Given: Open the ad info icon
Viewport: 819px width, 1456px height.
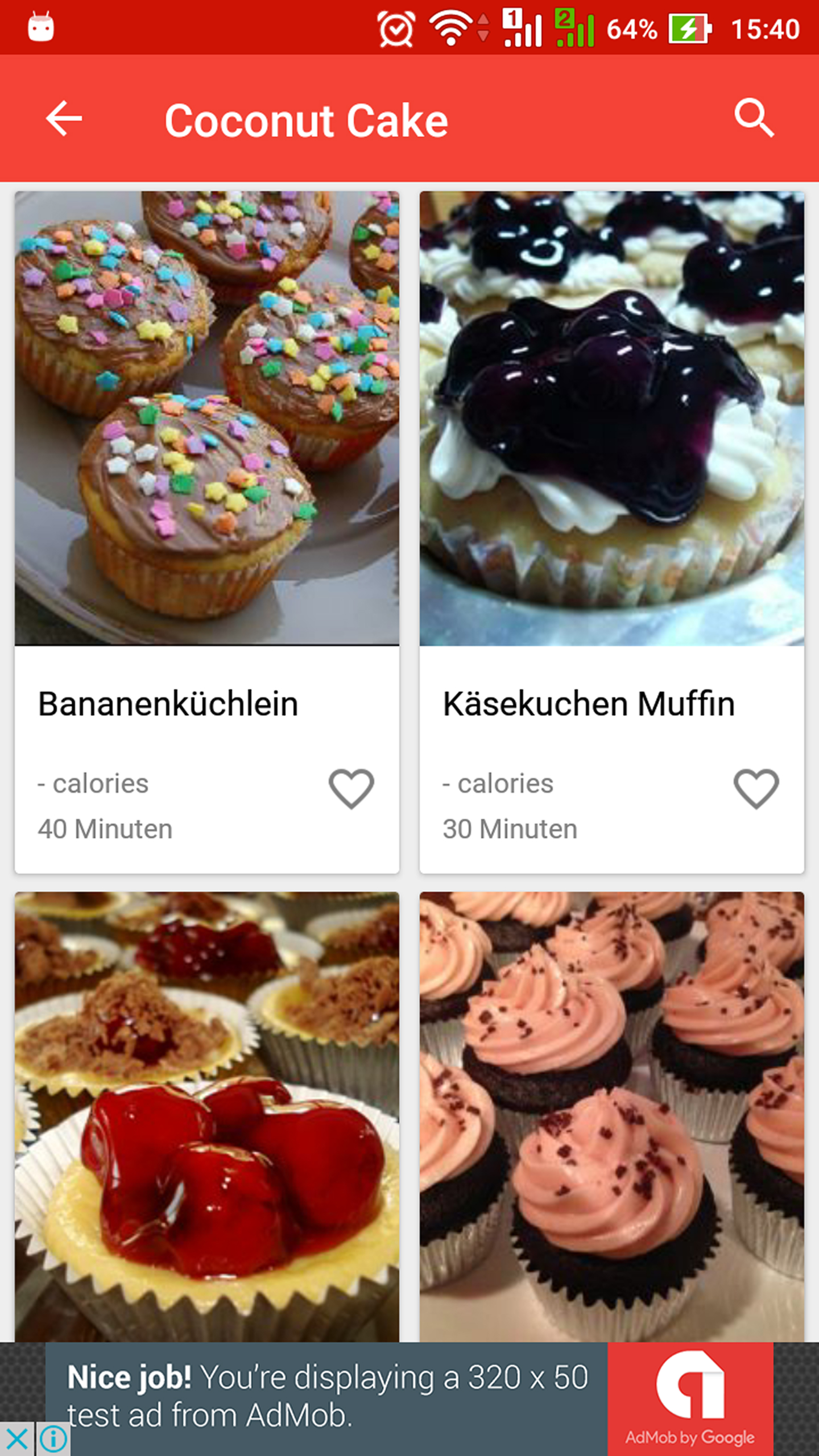Looking at the screenshot, I should tap(54, 1439).
